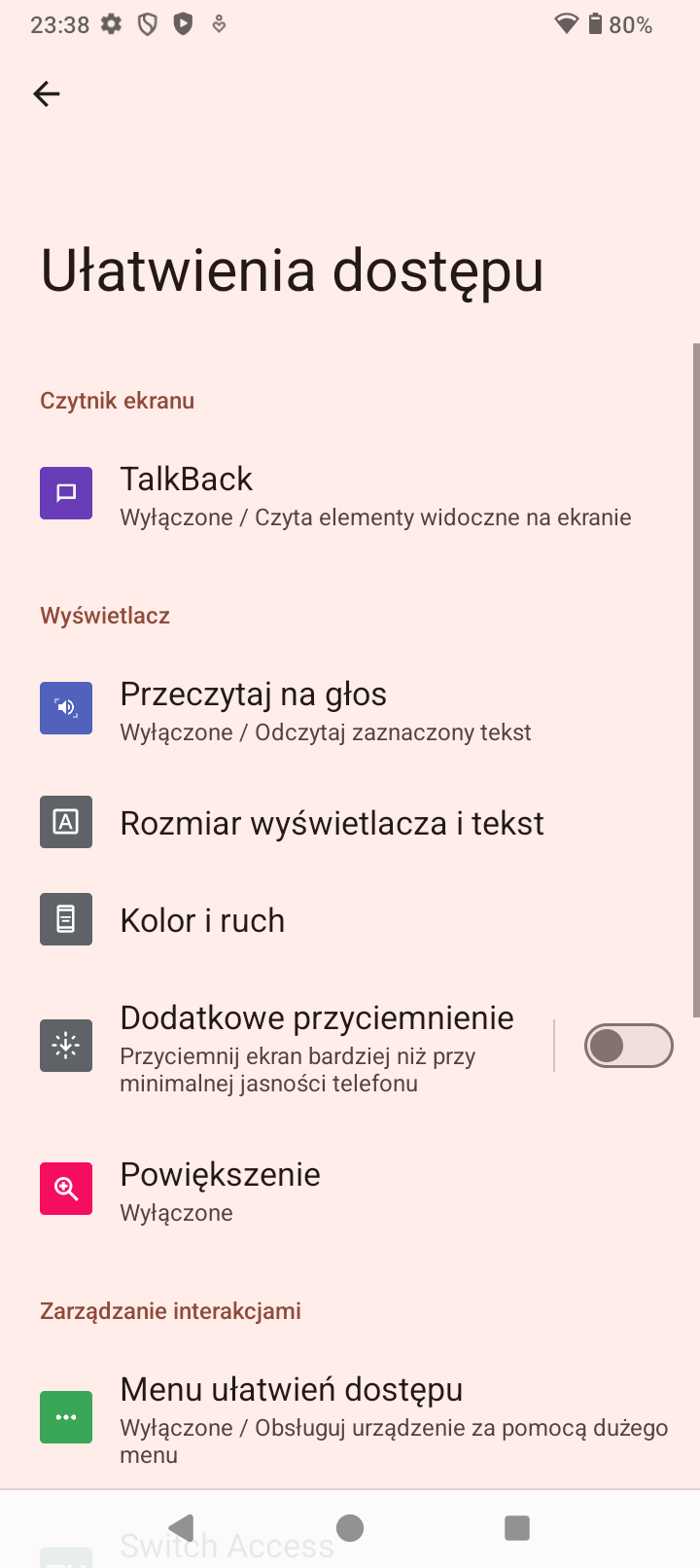Open TalkBack settings

(x=350, y=496)
